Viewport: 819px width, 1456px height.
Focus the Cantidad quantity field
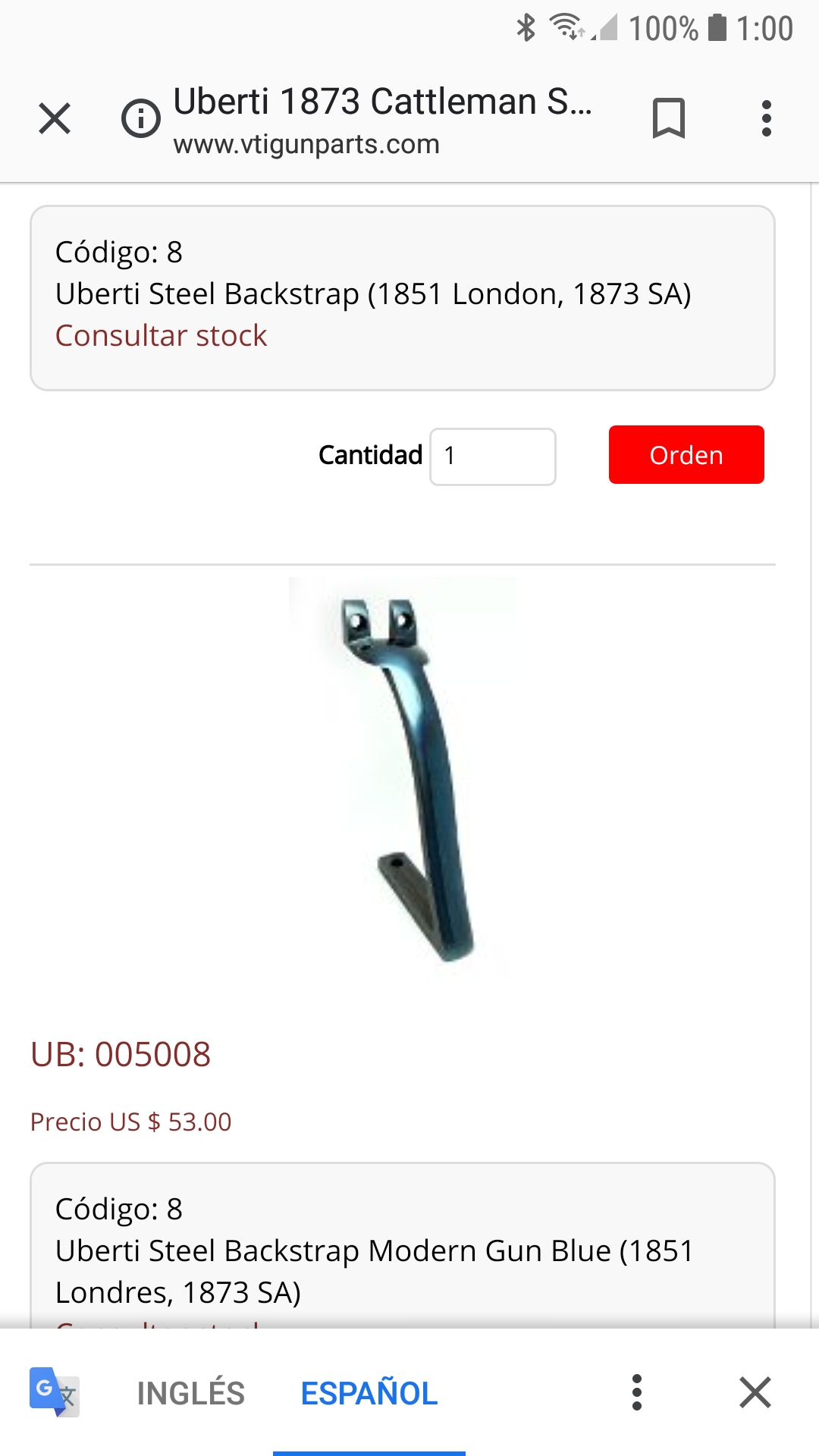(x=493, y=456)
